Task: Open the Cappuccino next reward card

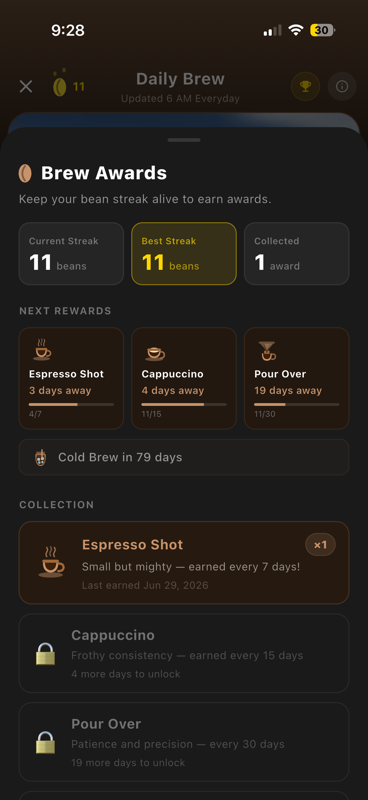Action: pyautogui.click(x=184, y=378)
